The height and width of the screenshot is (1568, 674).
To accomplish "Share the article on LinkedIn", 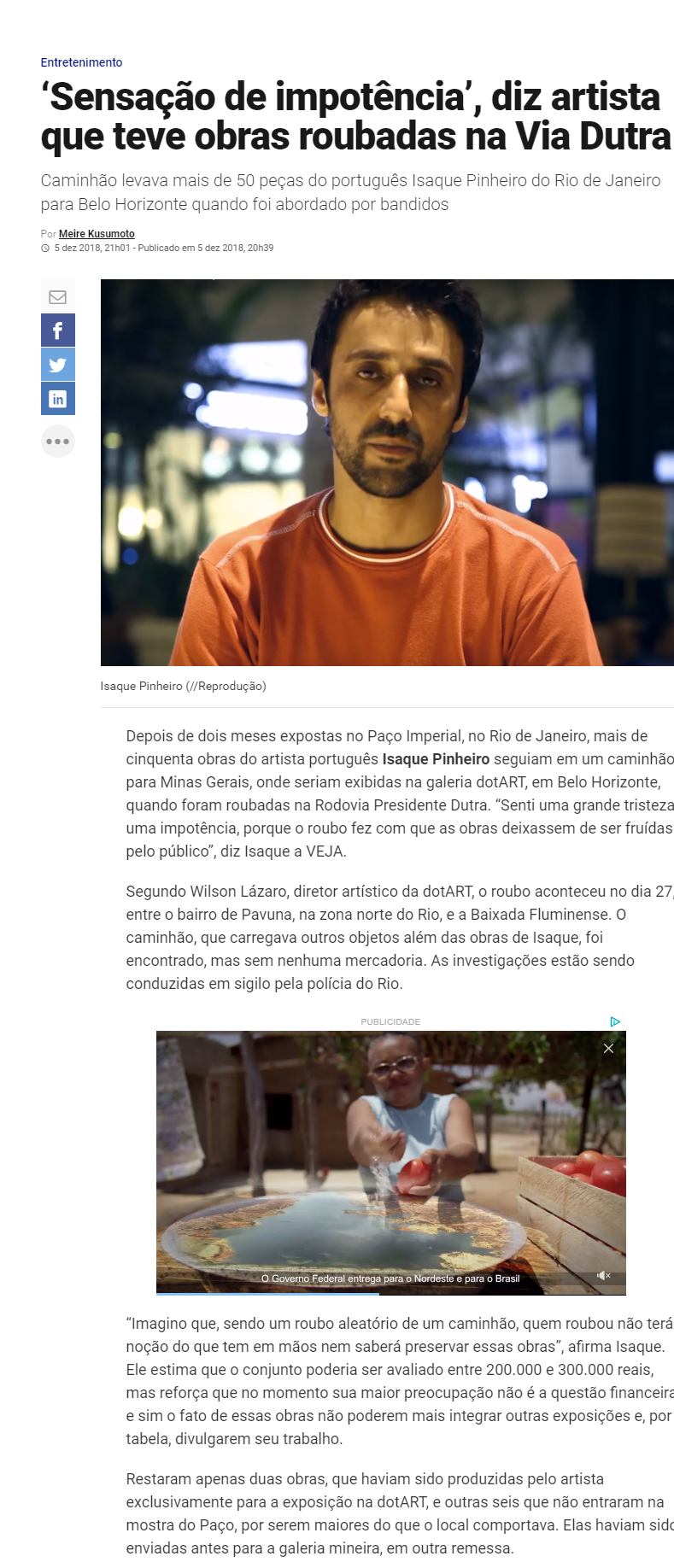I will [58, 399].
